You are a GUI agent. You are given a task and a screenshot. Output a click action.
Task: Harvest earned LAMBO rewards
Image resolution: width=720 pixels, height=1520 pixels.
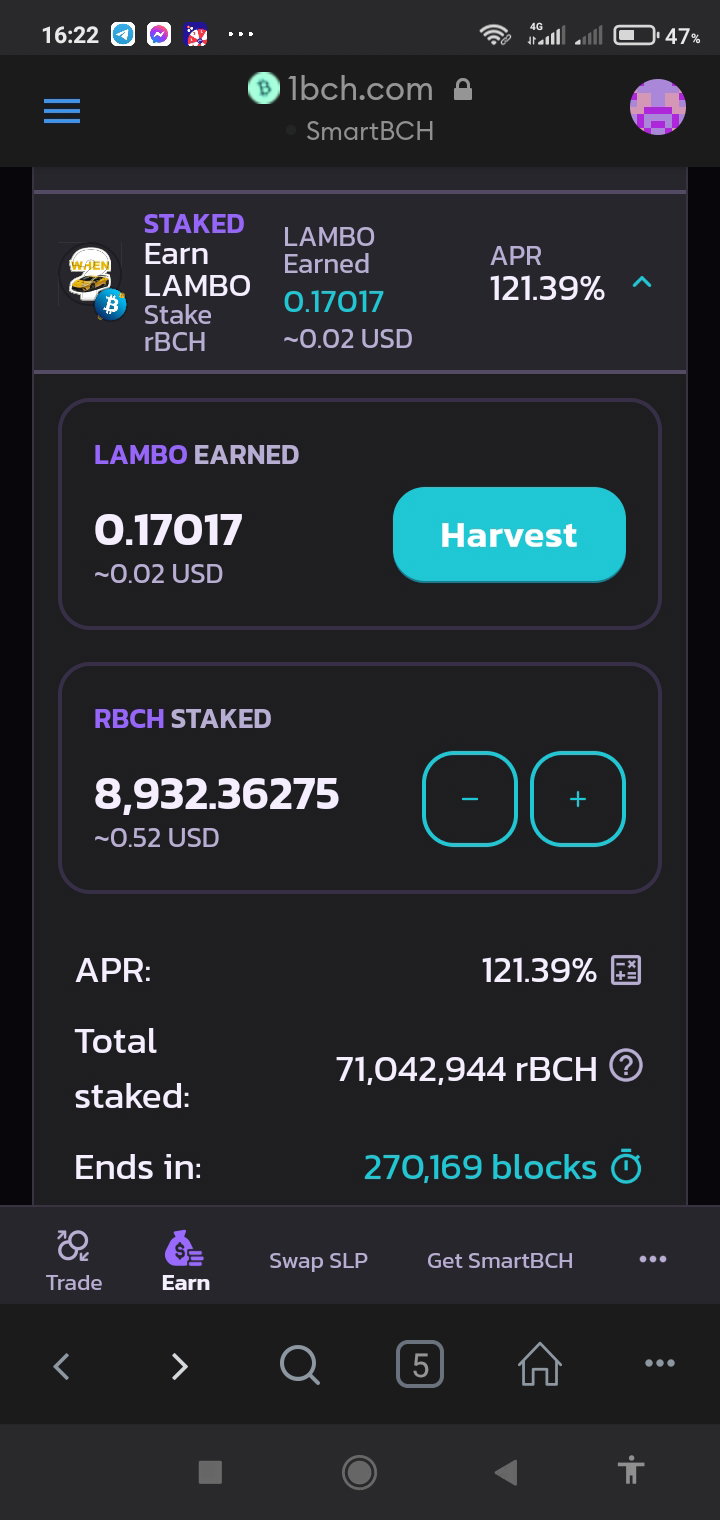509,534
